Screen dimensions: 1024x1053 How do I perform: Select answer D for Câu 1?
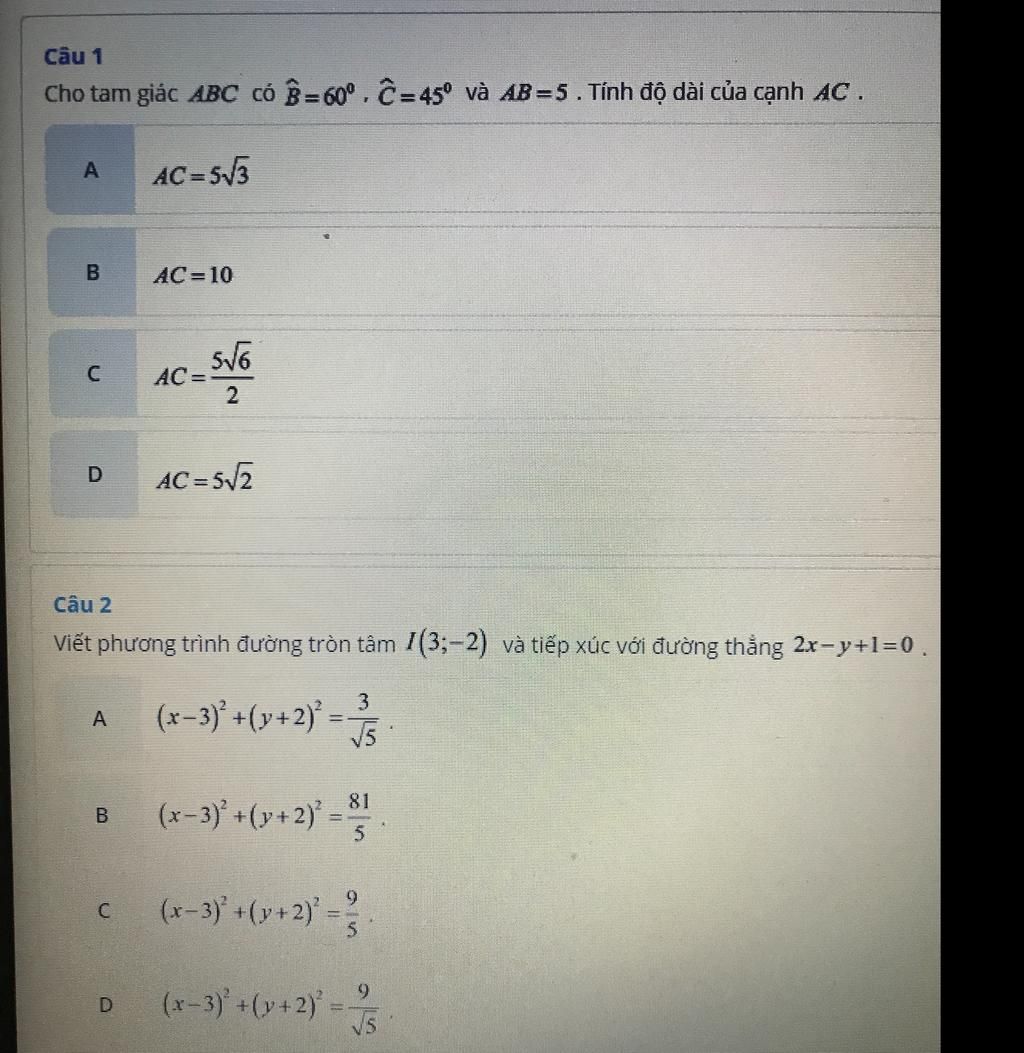coord(95,475)
